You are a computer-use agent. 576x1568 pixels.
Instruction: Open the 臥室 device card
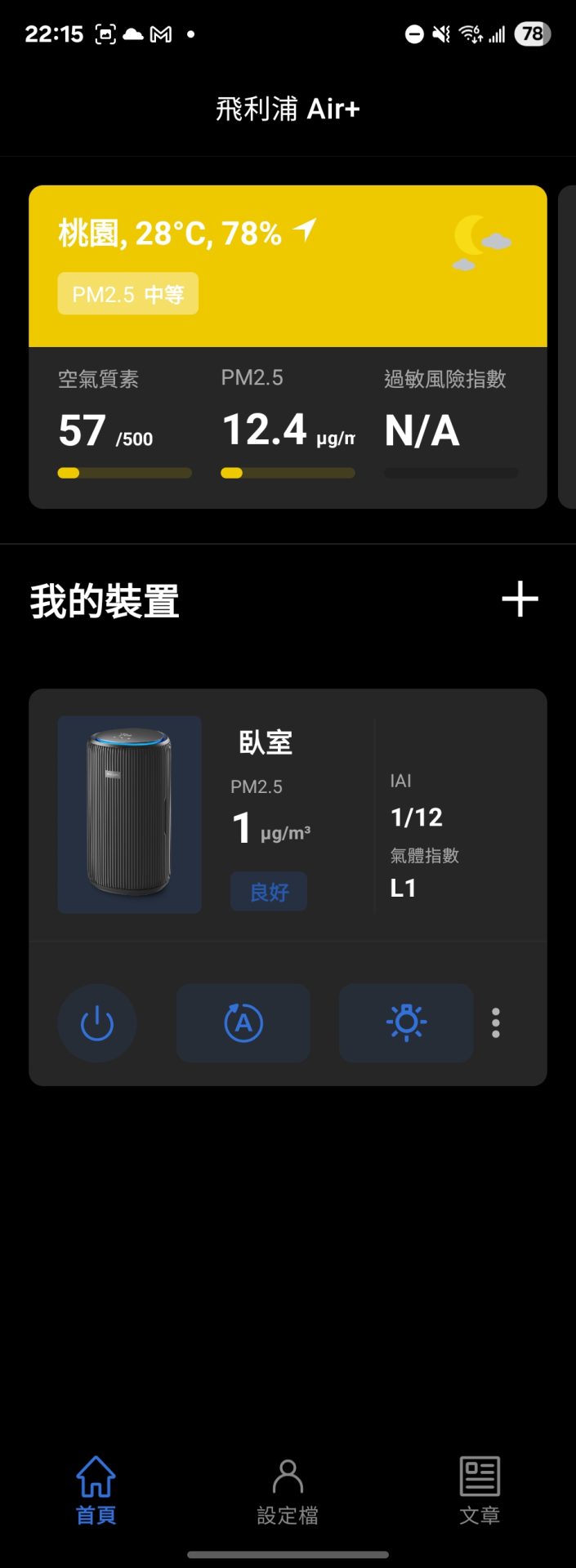coord(288,814)
